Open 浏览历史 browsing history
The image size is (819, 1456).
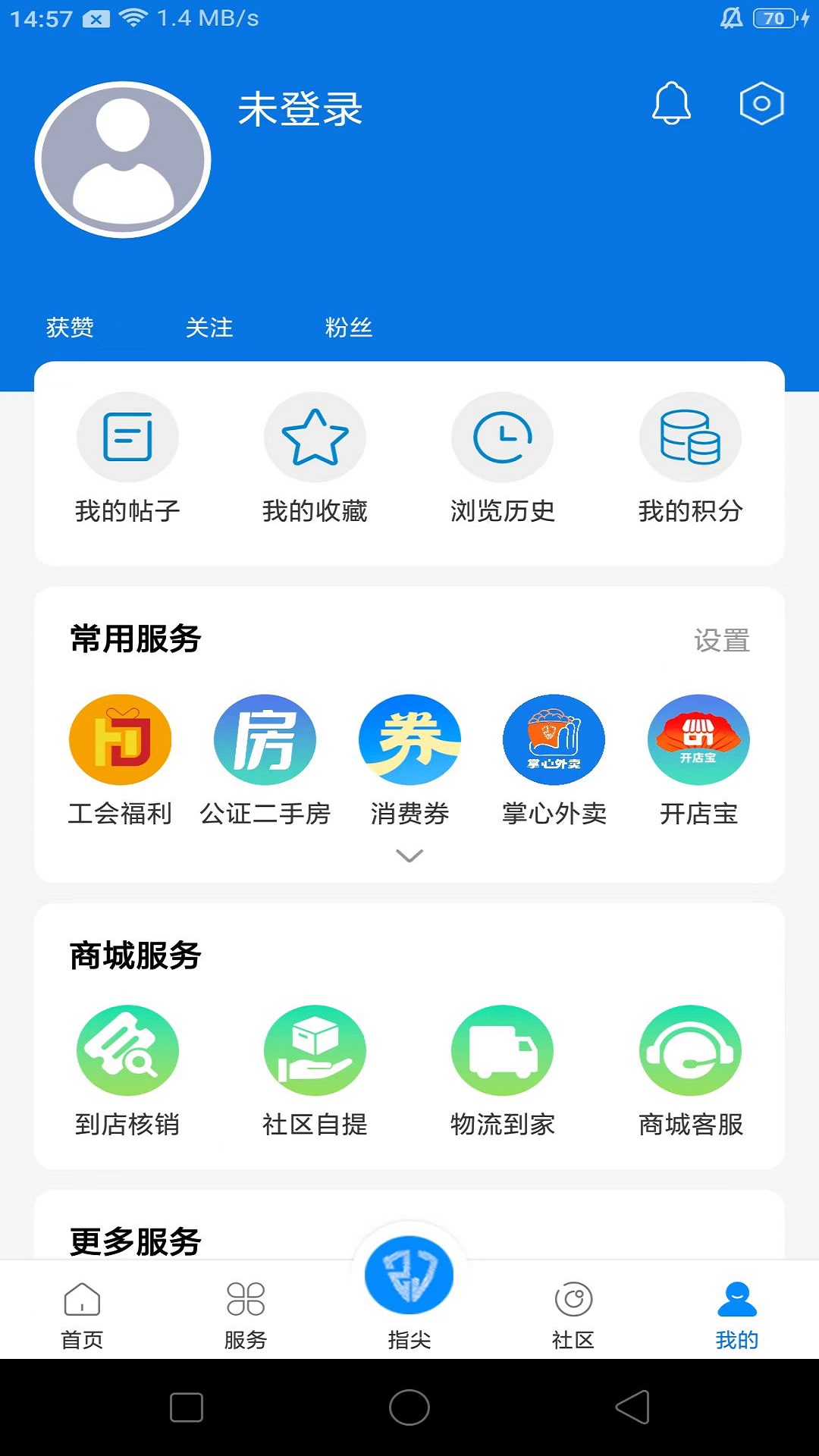(503, 460)
